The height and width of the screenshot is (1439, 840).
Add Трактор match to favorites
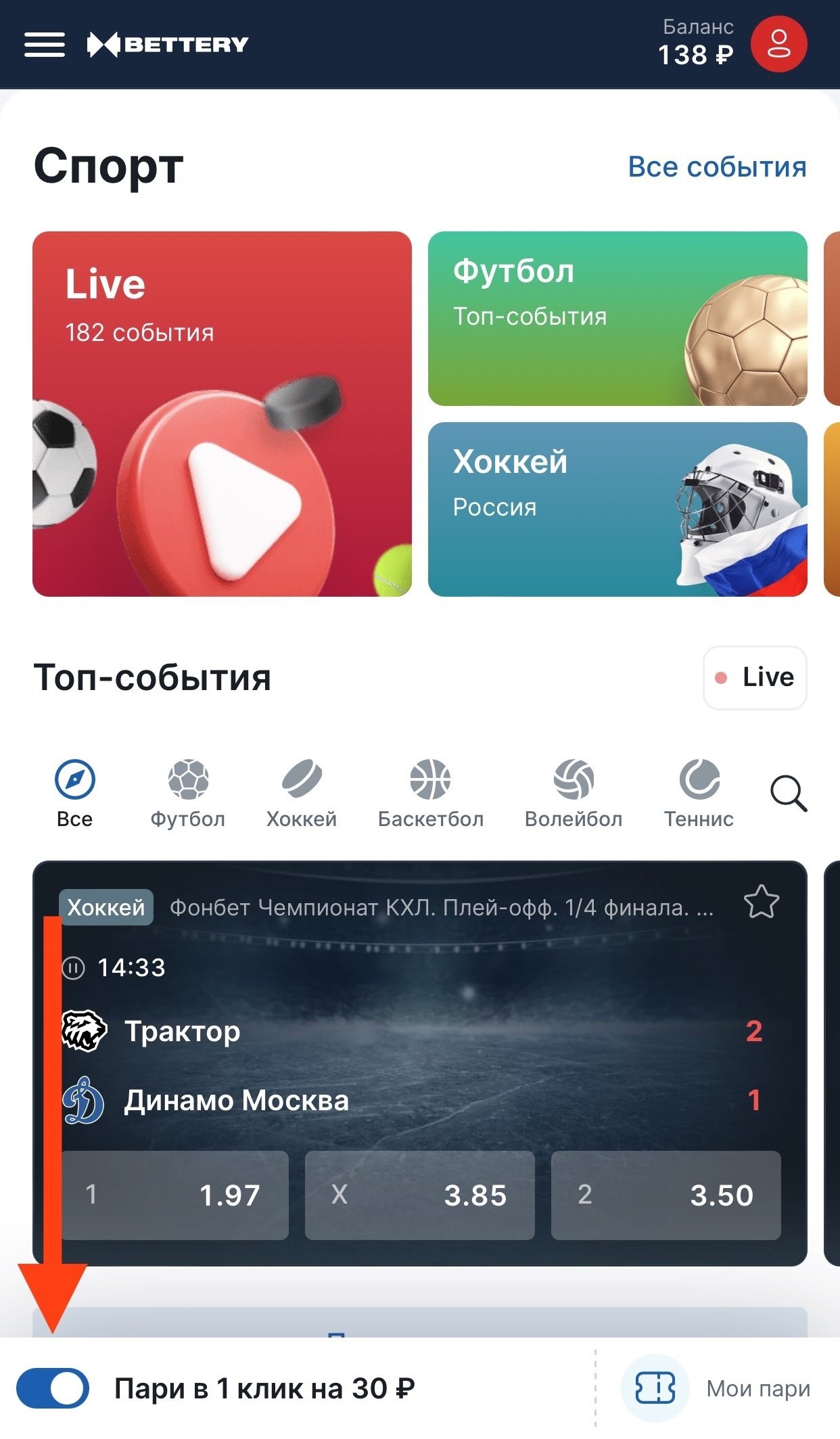coord(762,902)
